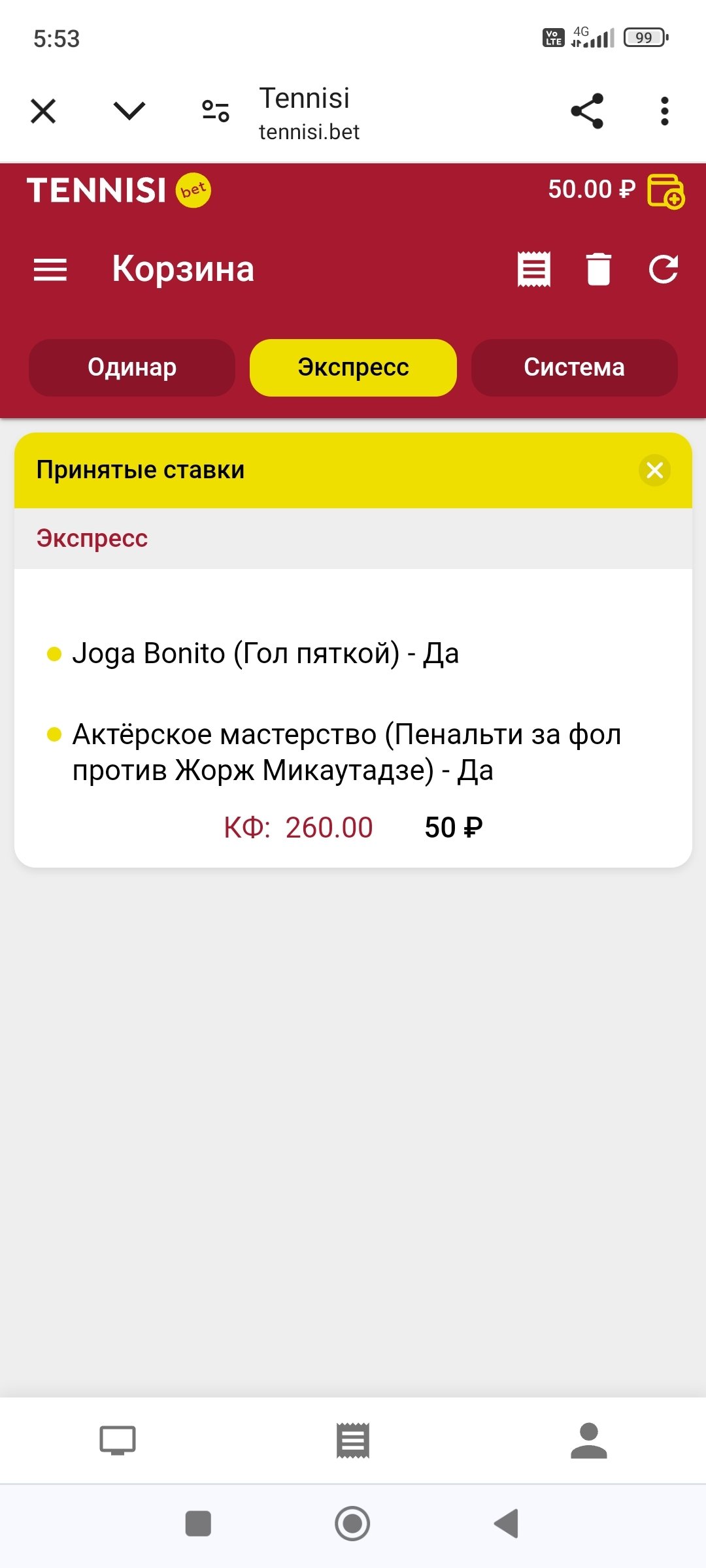Viewport: 706px width, 1568px height.
Task: Open the profile tab in bottom bar
Action: tap(588, 1440)
